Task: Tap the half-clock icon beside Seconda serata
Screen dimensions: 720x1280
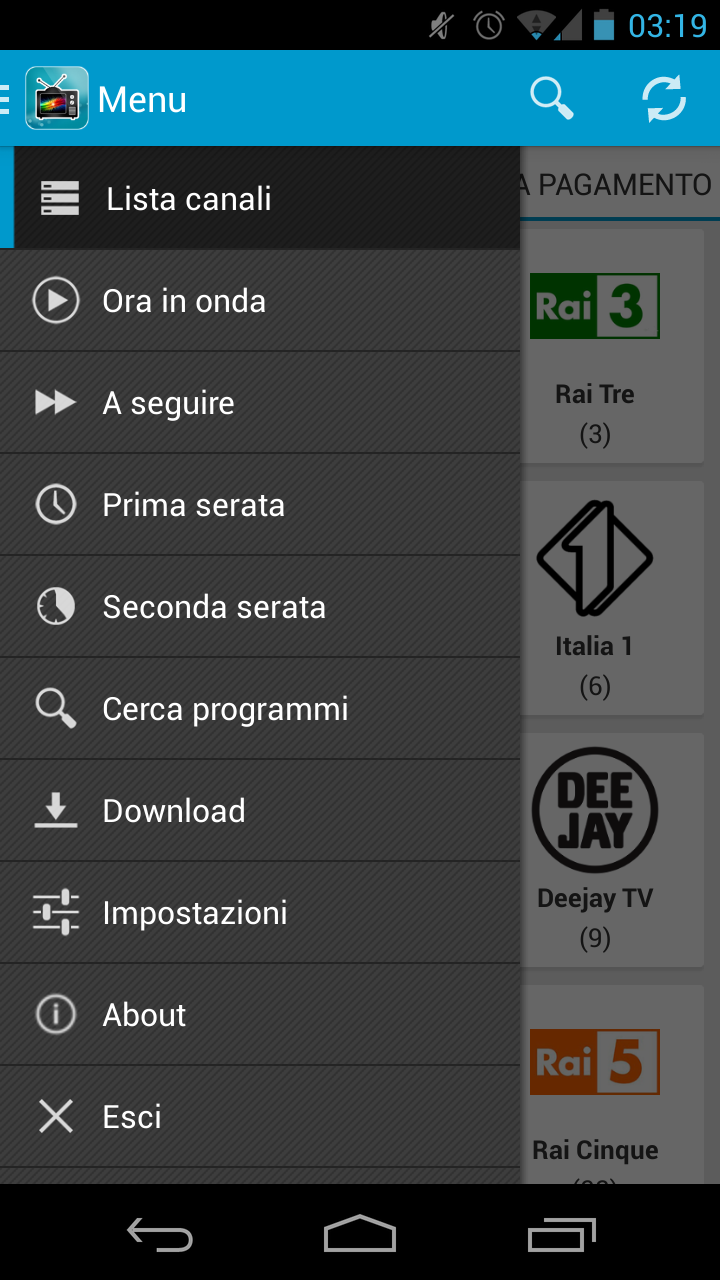Action: point(56,606)
